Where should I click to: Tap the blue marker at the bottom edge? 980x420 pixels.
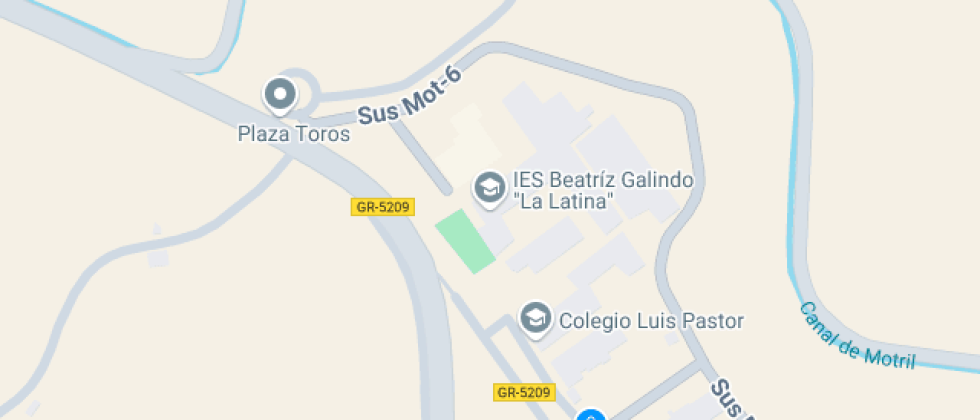[x=591, y=415]
